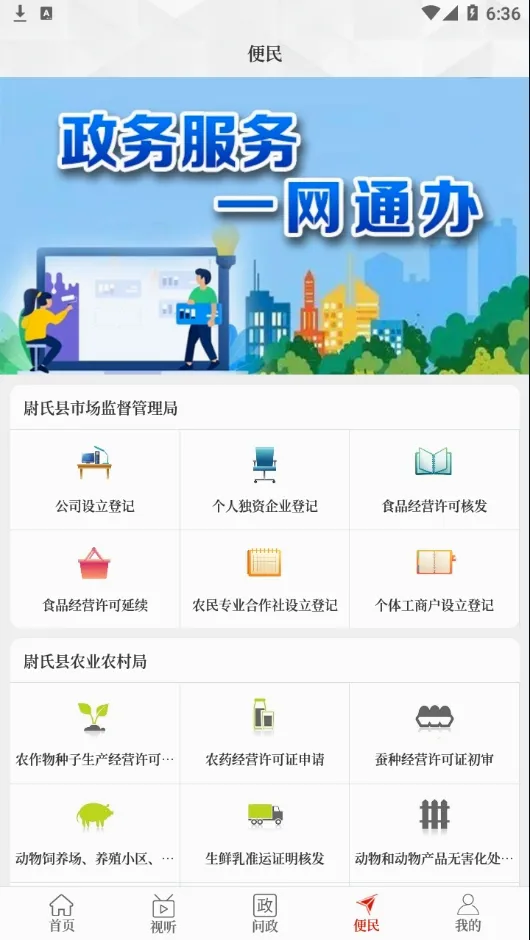
Task: Open 生鲜乳准运证明核发
Action: click(x=264, y=833)
